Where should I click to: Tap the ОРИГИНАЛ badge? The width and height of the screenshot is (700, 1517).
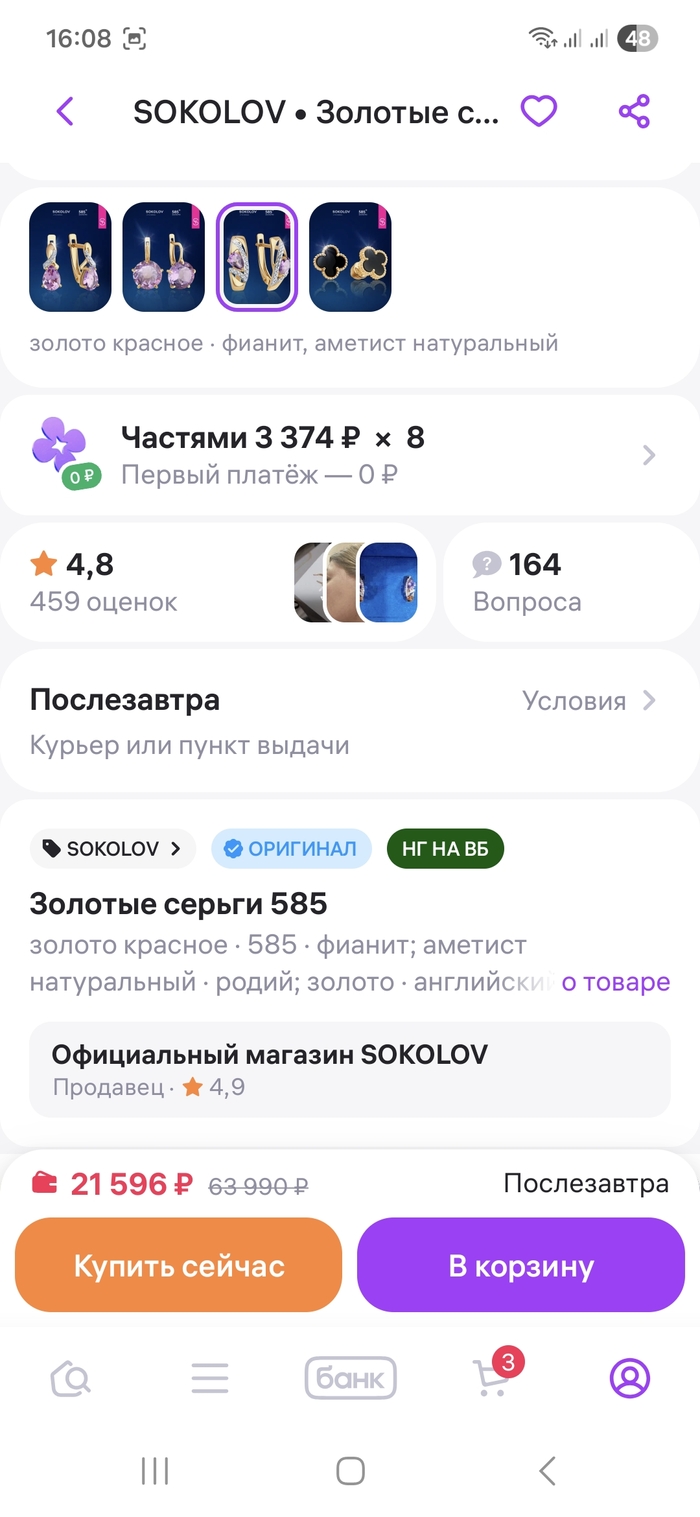click(x=291, y=849)
